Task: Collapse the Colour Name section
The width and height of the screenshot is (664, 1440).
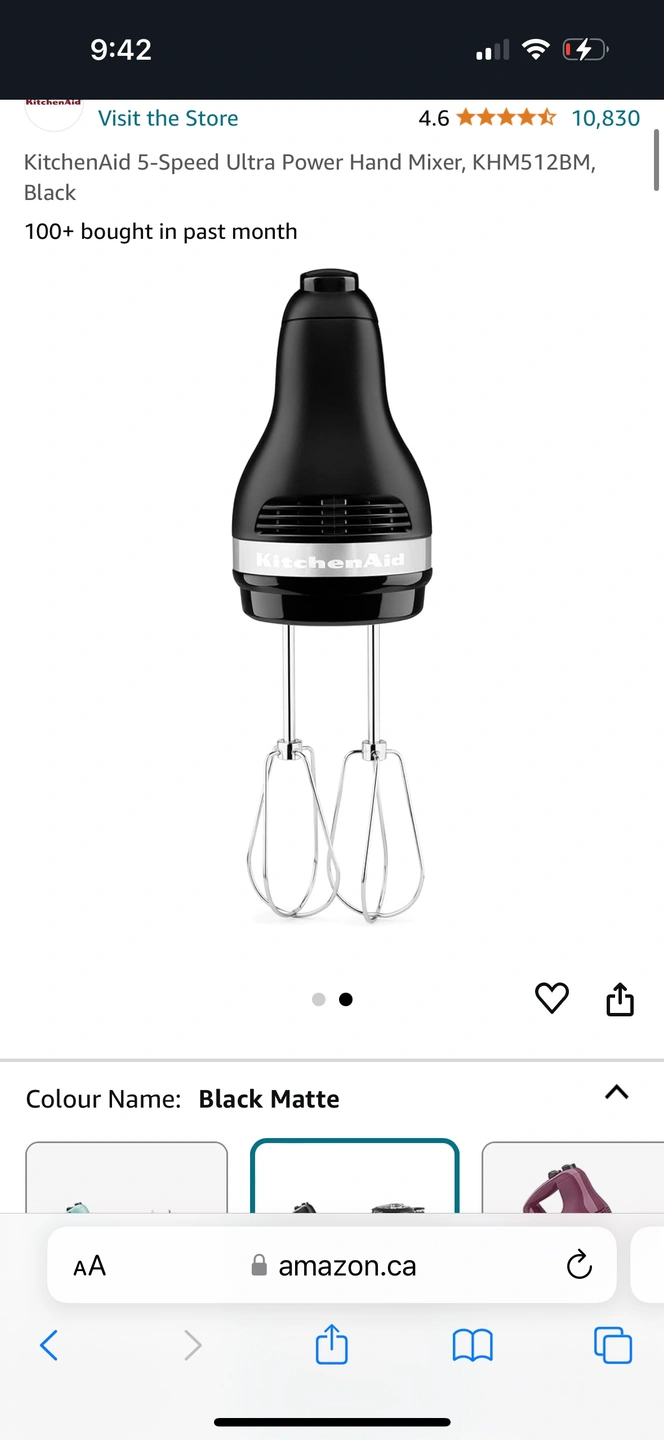Action: click(617, 1092)
